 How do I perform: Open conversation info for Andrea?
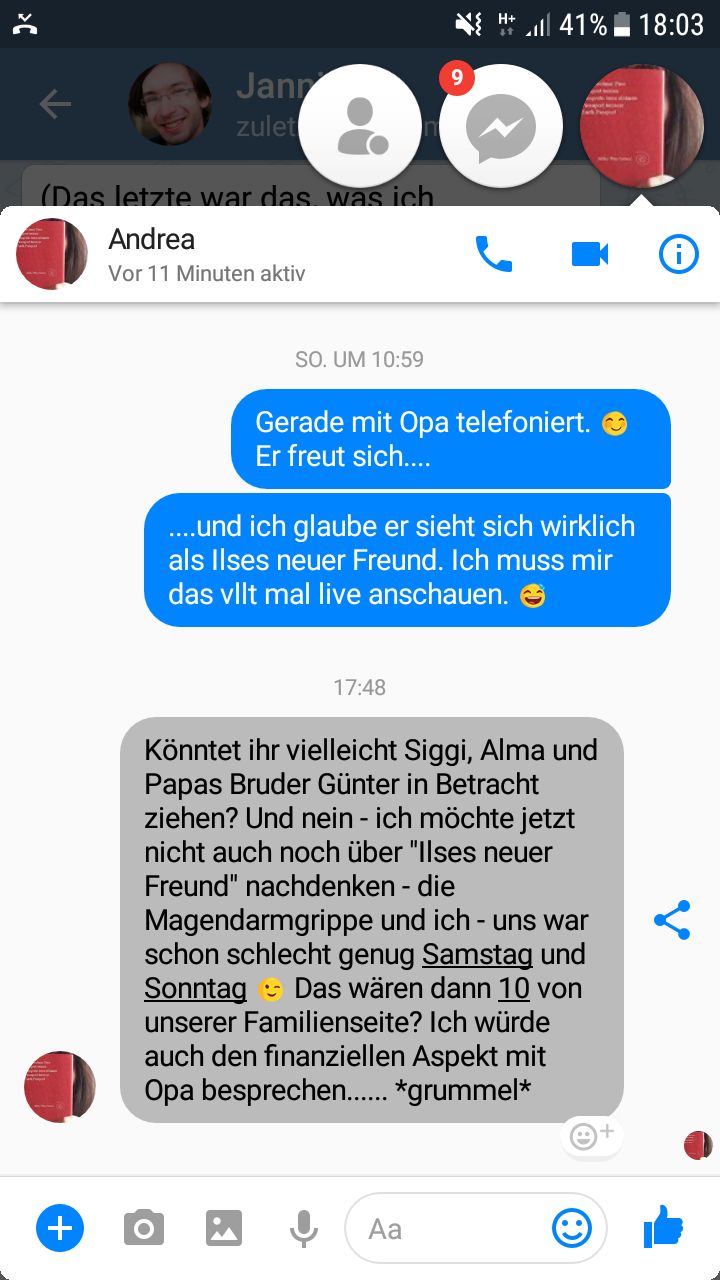[678, 255]
